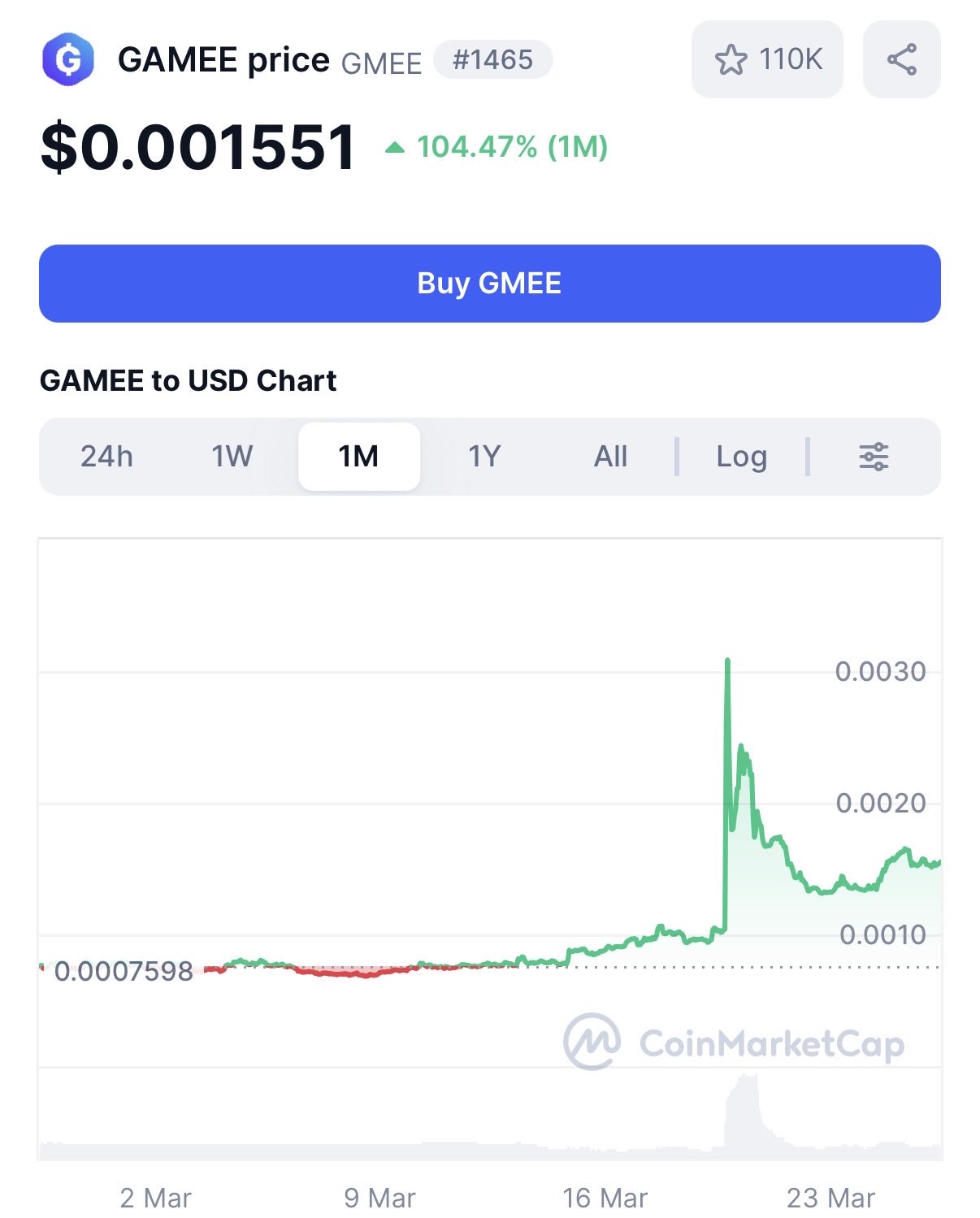Screen dimensions: 980x1218
Task: Tap the Buy GMEE button
Action: [x=489, y=284]
